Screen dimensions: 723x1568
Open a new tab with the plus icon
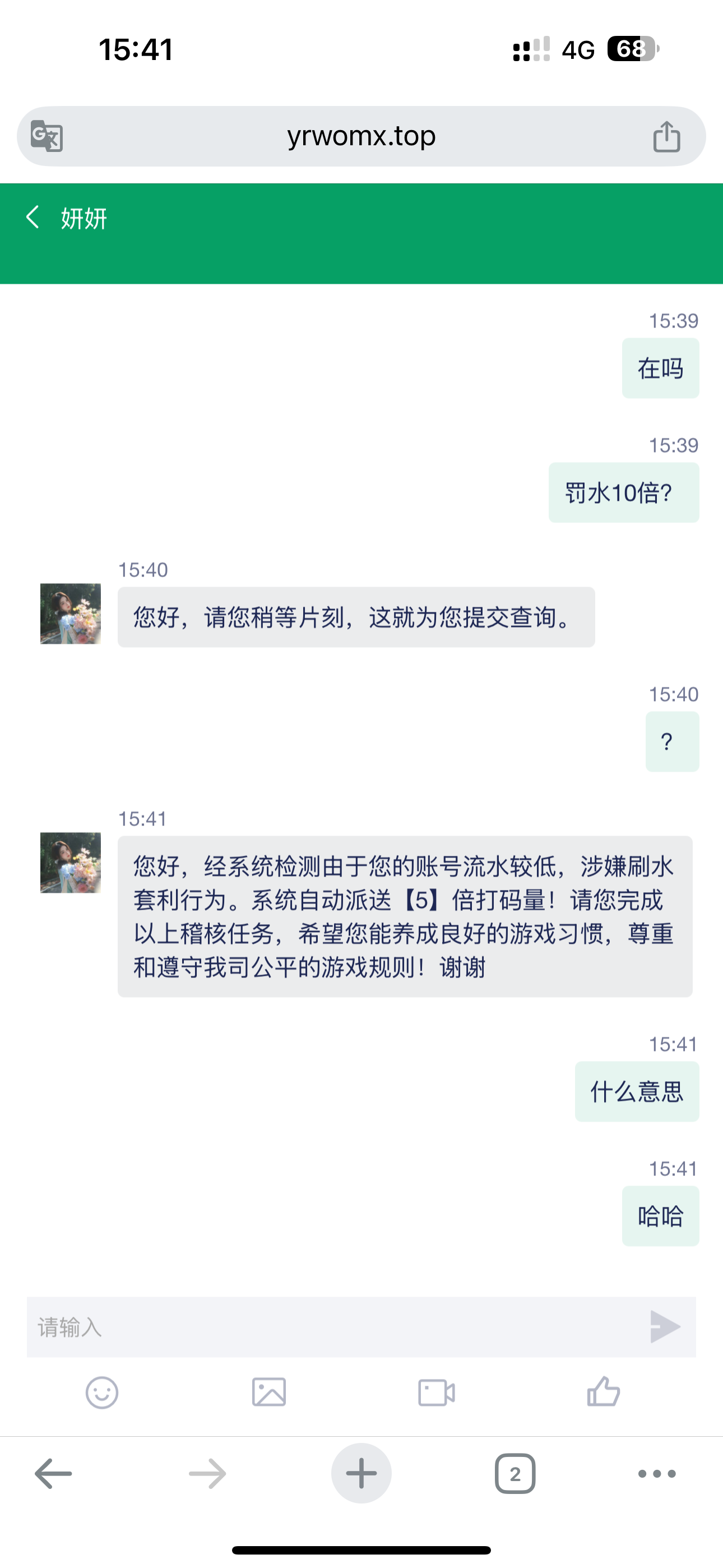click(361, 1473)
